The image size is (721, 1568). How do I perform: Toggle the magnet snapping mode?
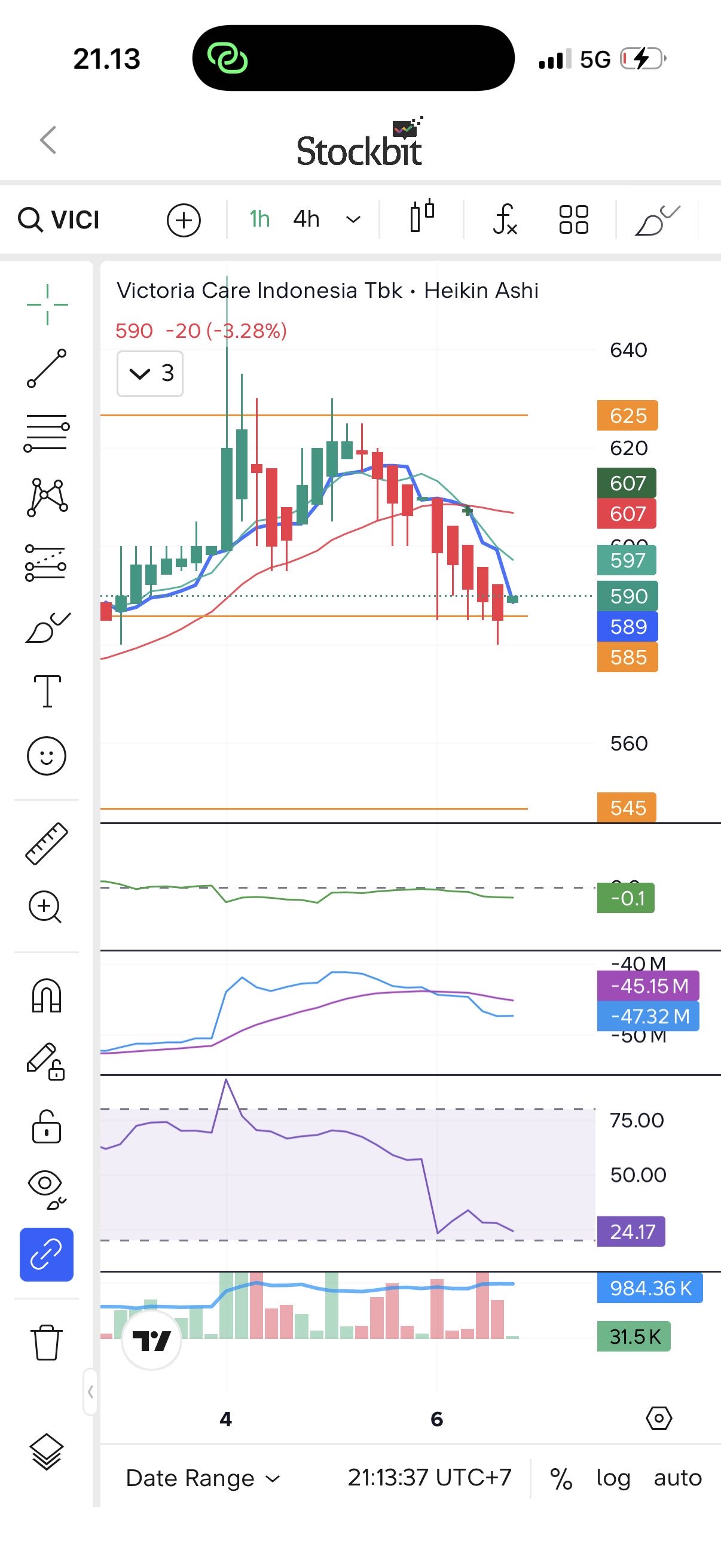coord(47,996)
